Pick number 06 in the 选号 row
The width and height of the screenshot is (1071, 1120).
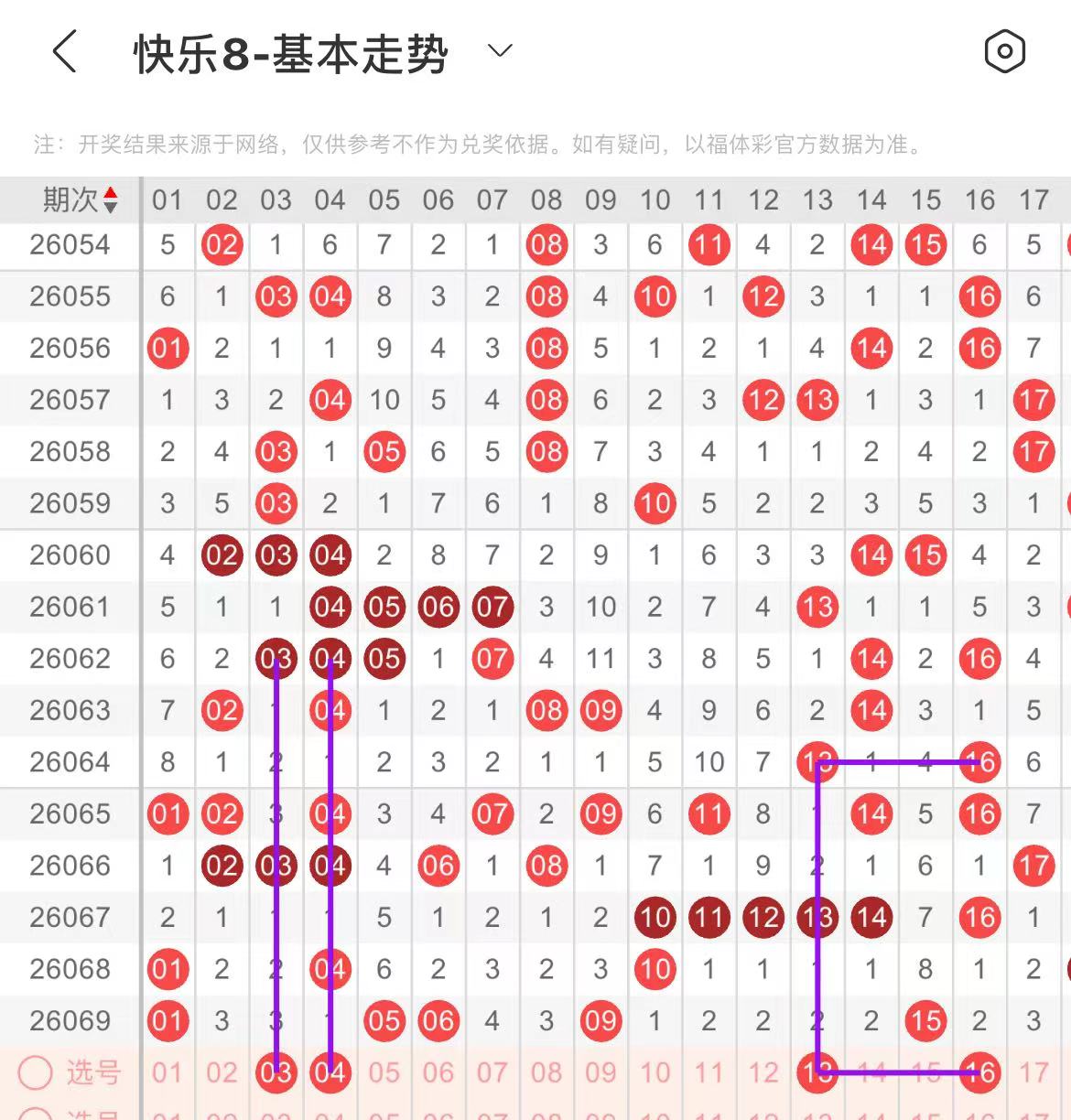(438, 1072)
